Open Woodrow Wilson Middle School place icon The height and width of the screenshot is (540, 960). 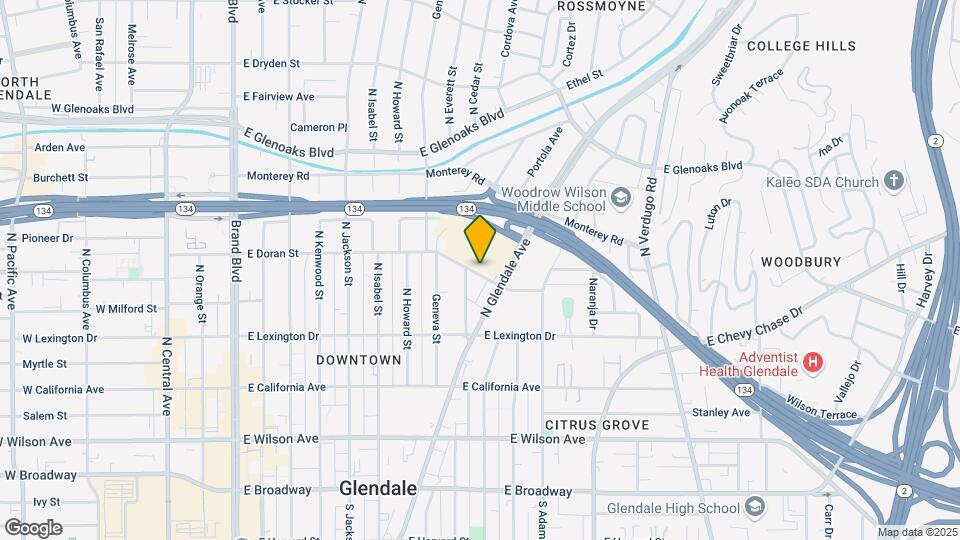tap(620, 198)
